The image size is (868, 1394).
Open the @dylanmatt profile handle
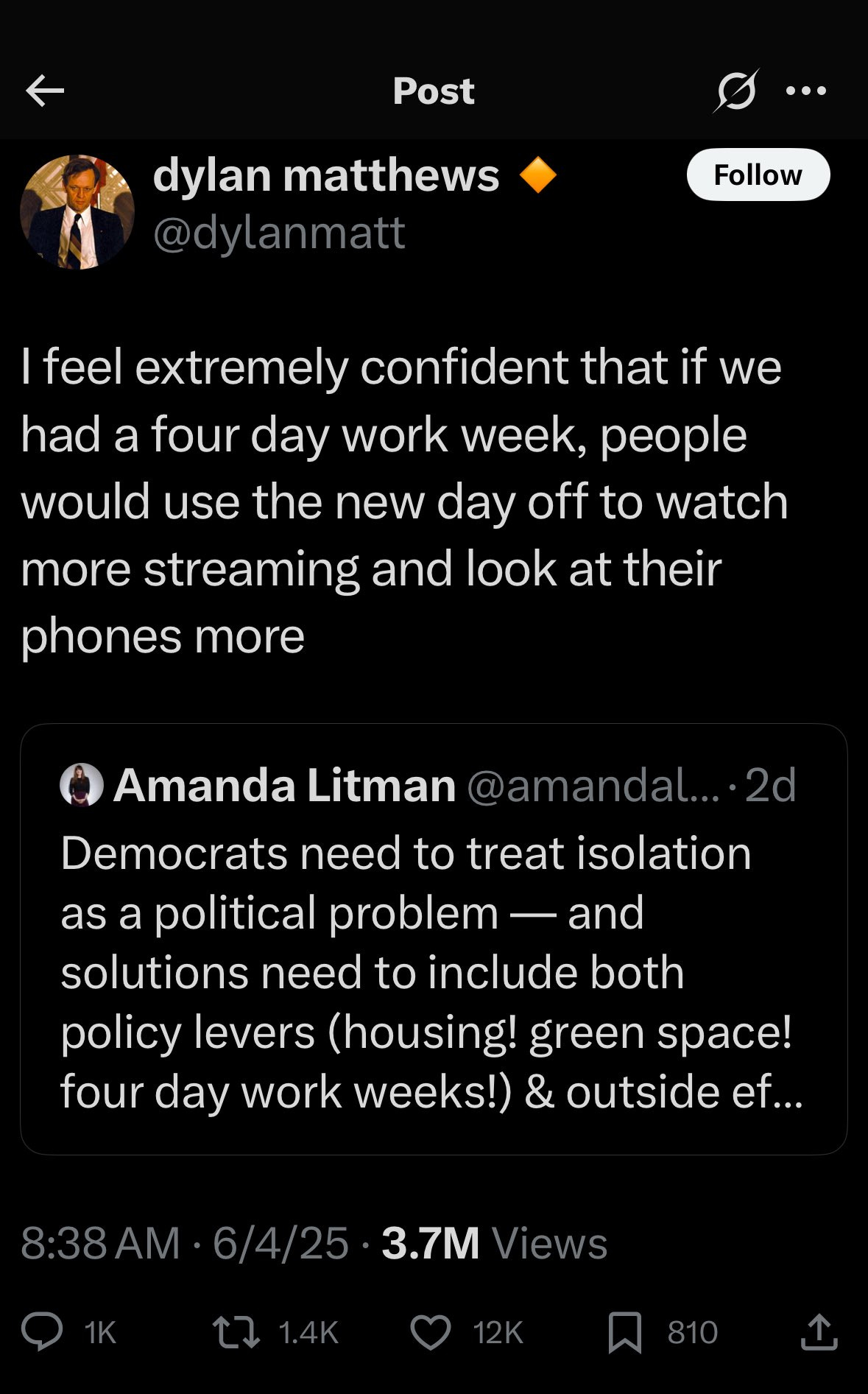click(279, 233)
